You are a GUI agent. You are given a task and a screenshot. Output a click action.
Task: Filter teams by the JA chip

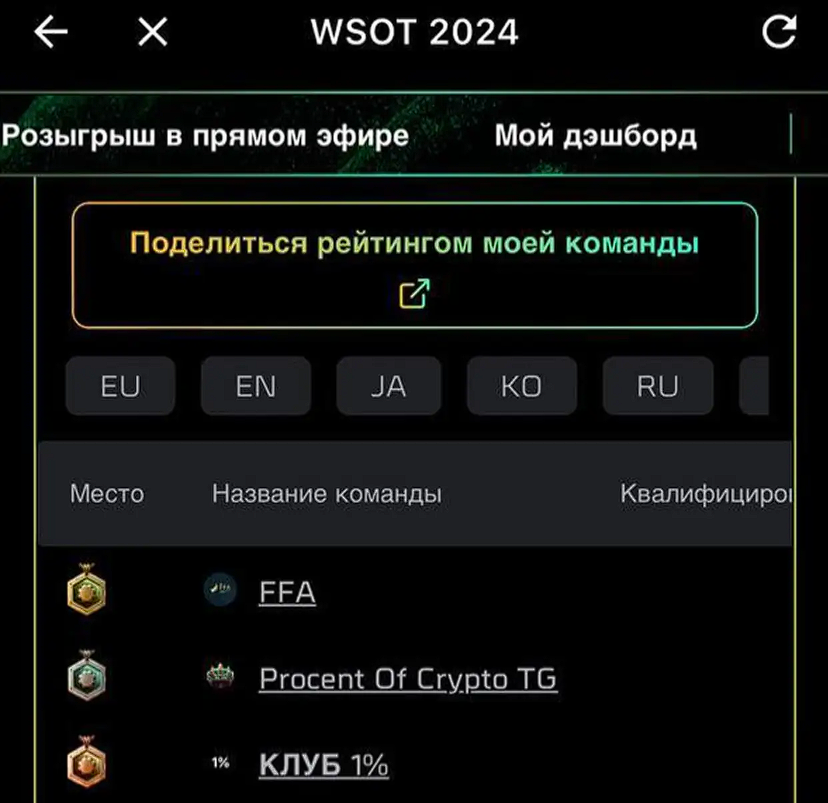pos(389,385)
